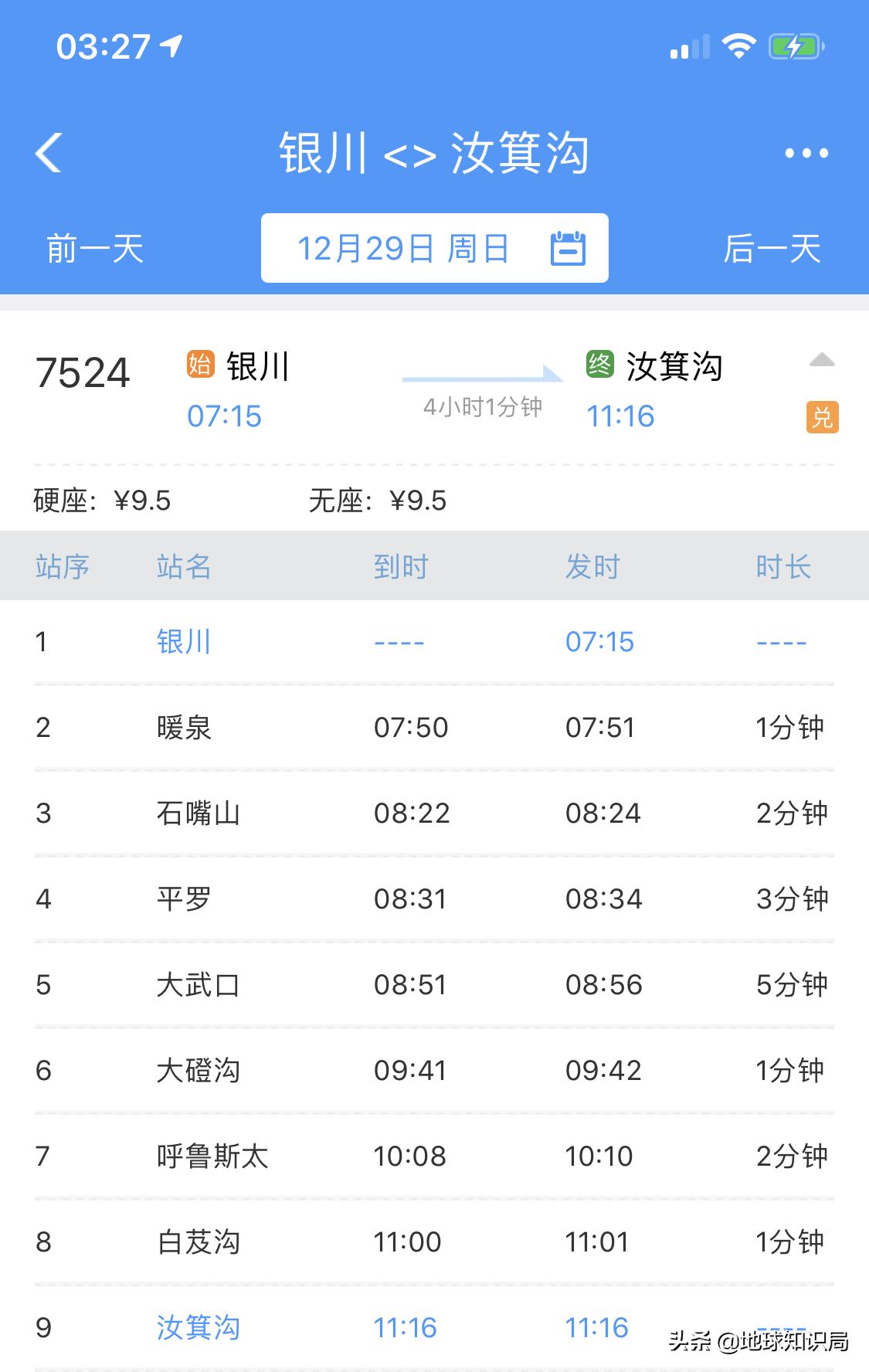Open the calendar date picker icon
This screenshot has height=1372, width=869.
[569, 247]
